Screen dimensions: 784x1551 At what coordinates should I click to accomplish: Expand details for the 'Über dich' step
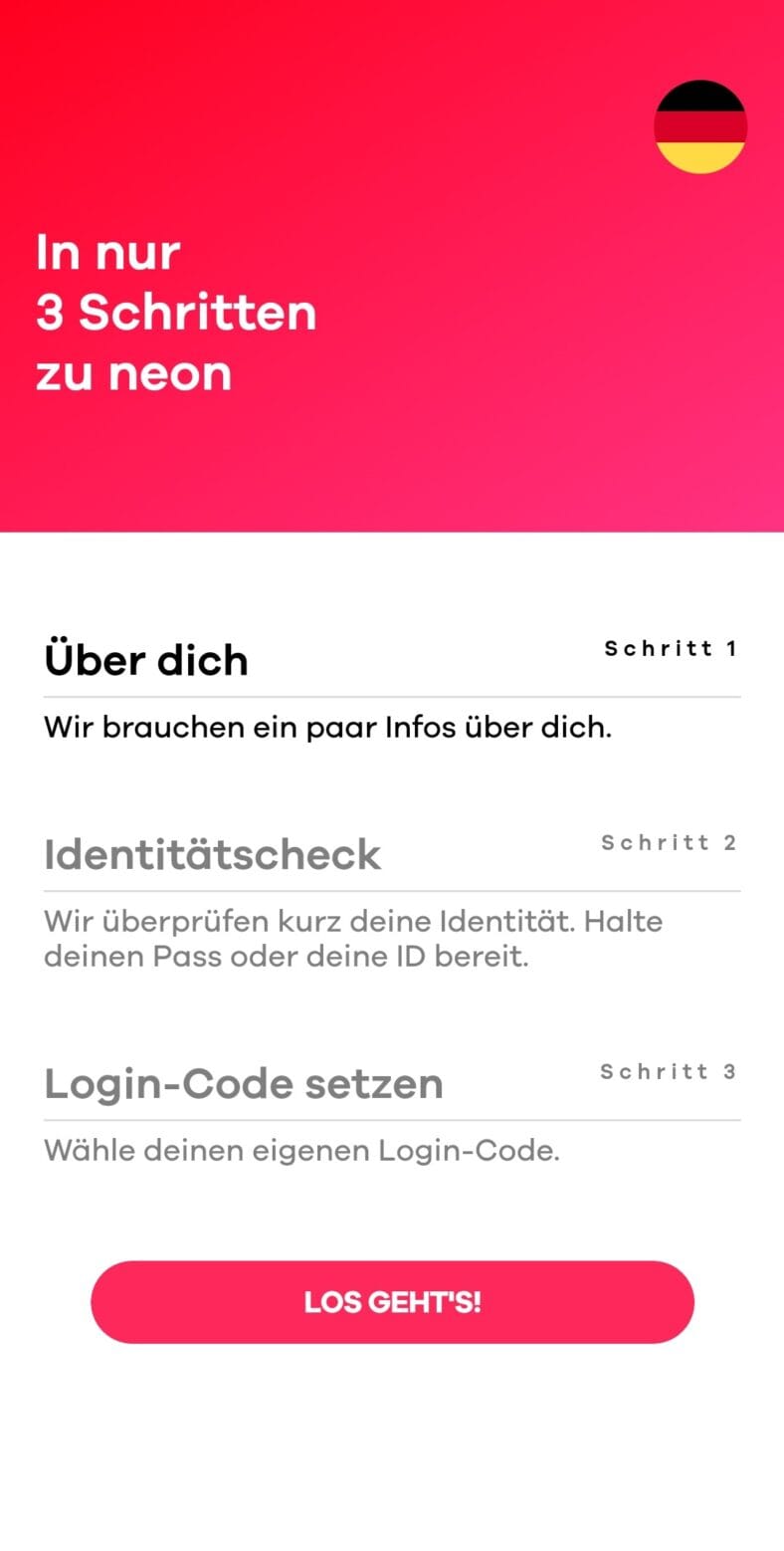(x=146, y=659)
